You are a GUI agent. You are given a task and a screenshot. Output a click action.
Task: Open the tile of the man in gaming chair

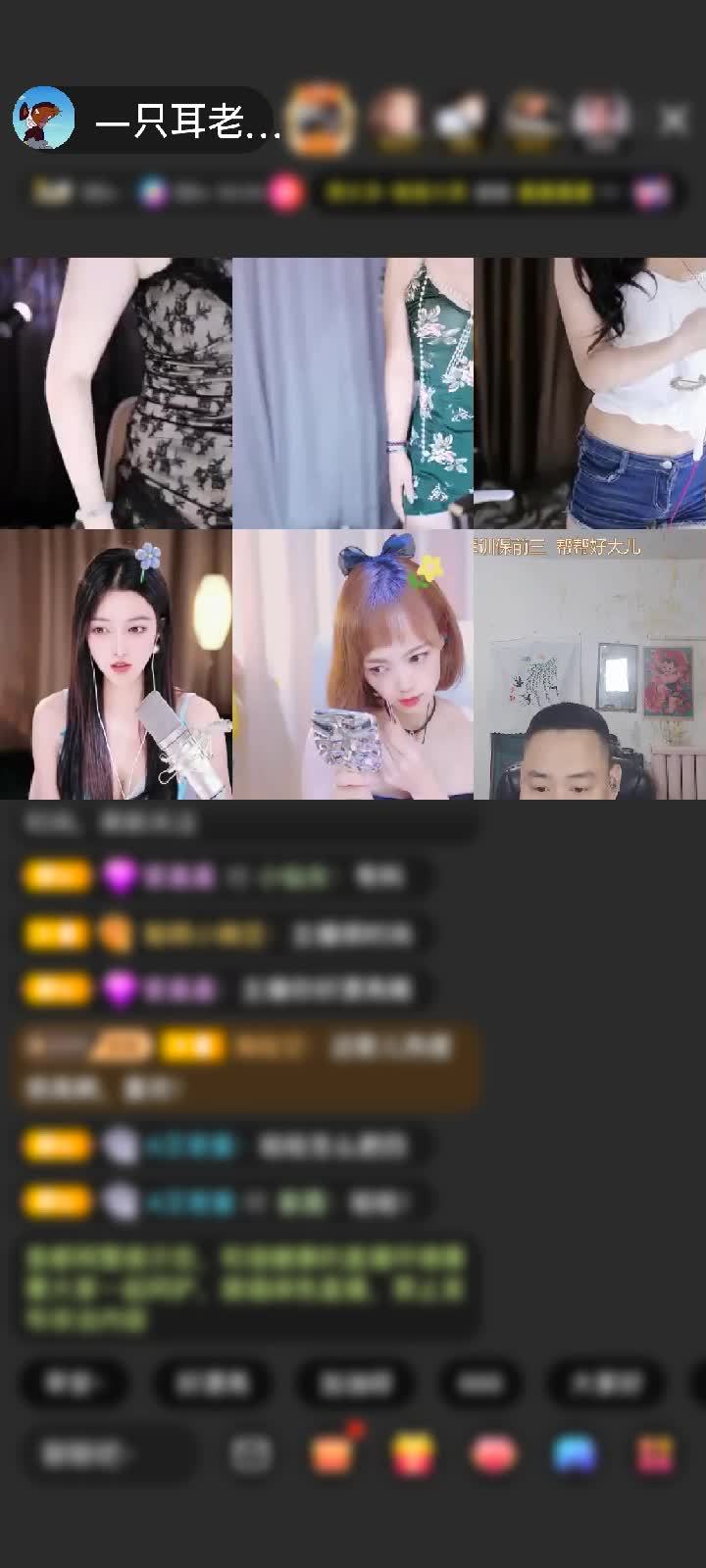click(x=590, y=665)
